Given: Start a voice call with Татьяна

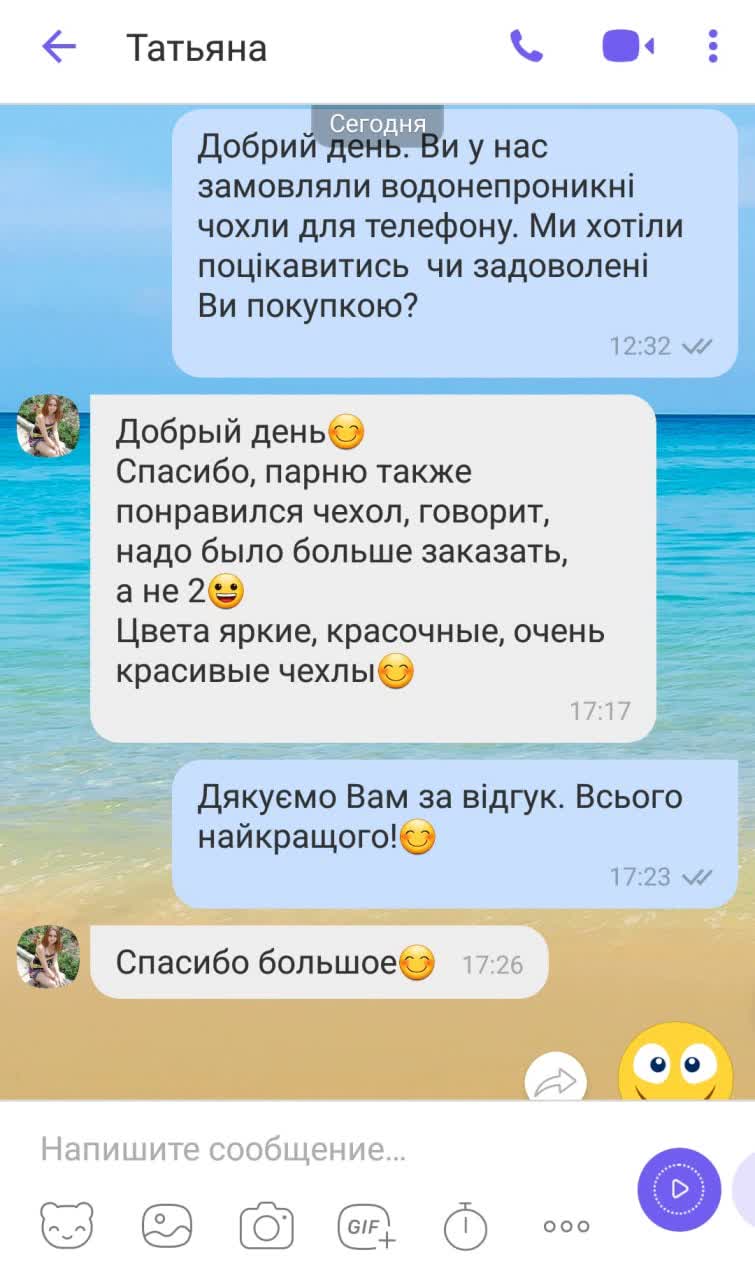Looking at the screenshot, I should pos(526,47).
